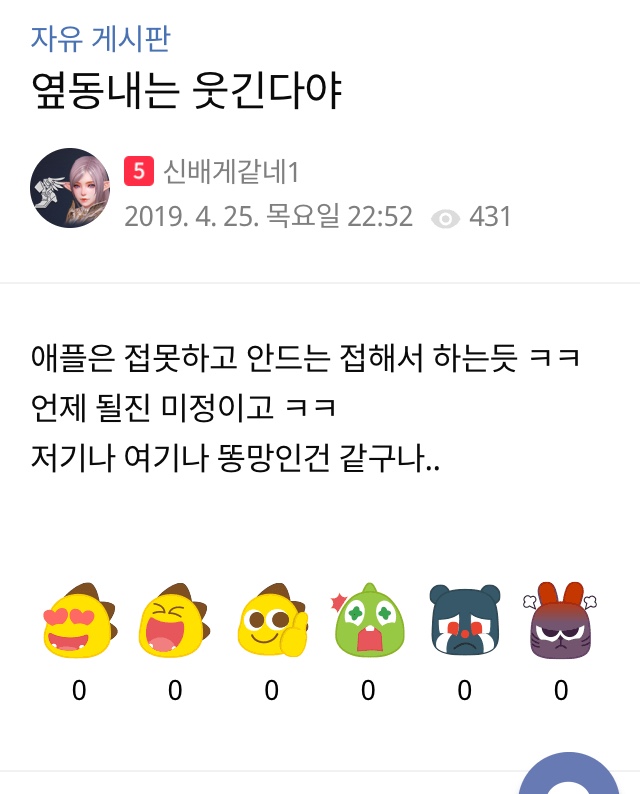Image resolution: width=640 pixels, height=794 pixels.
Task: React with the laughing emoji
Action: 175,622
